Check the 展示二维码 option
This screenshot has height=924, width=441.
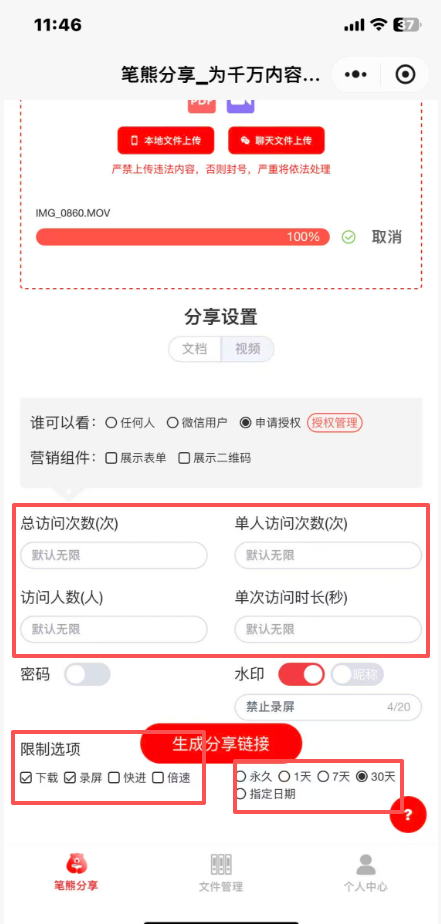(215, 458)
